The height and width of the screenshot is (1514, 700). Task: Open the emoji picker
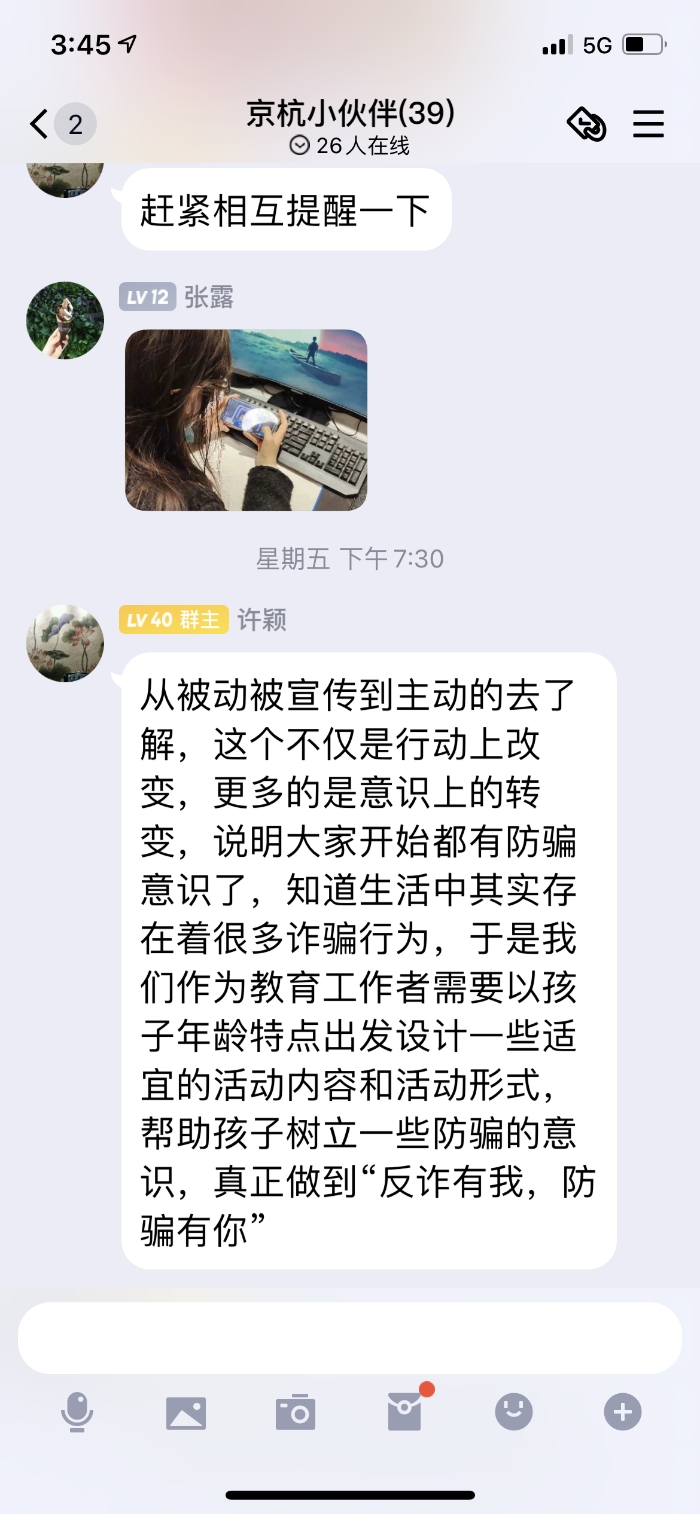[514, 1412]
